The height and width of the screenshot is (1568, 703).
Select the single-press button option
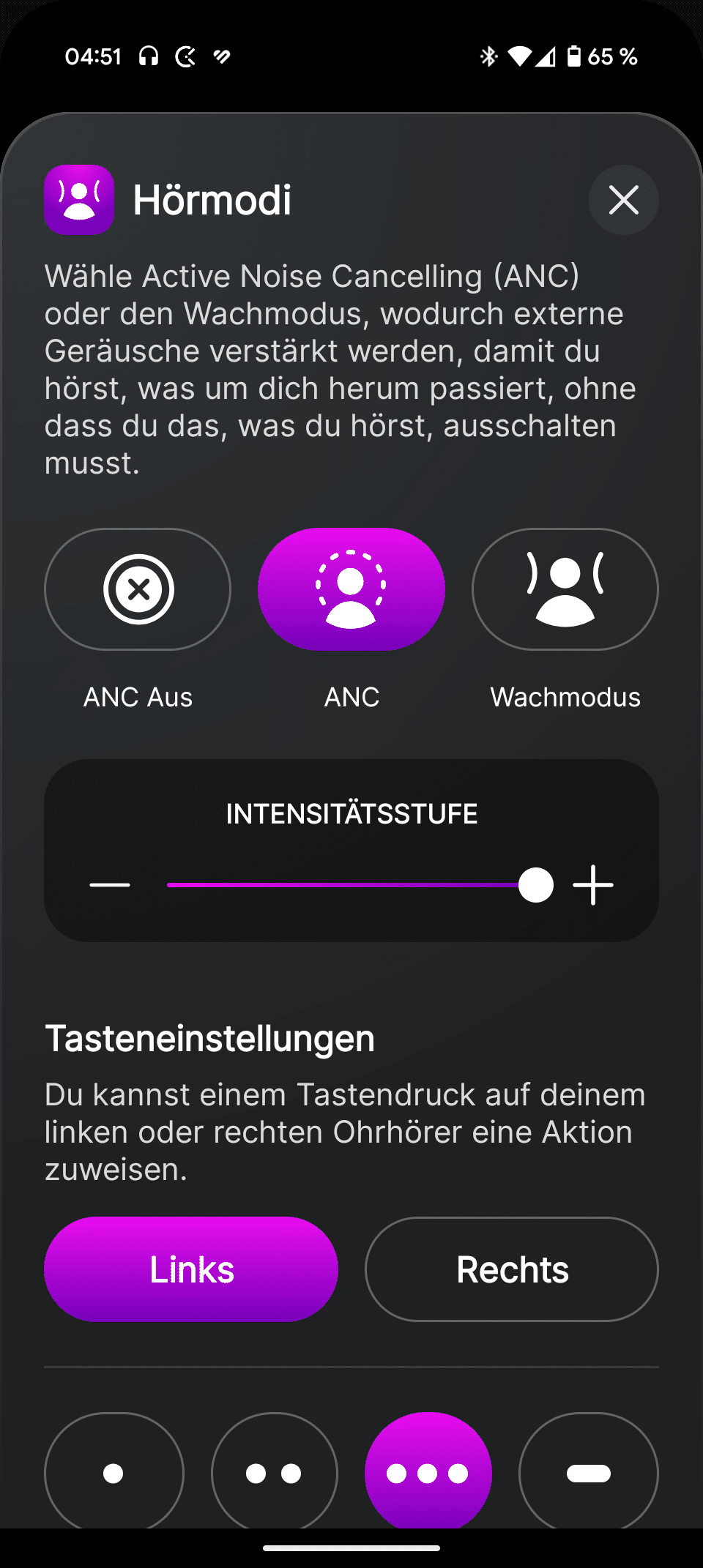click(114, 1471)
